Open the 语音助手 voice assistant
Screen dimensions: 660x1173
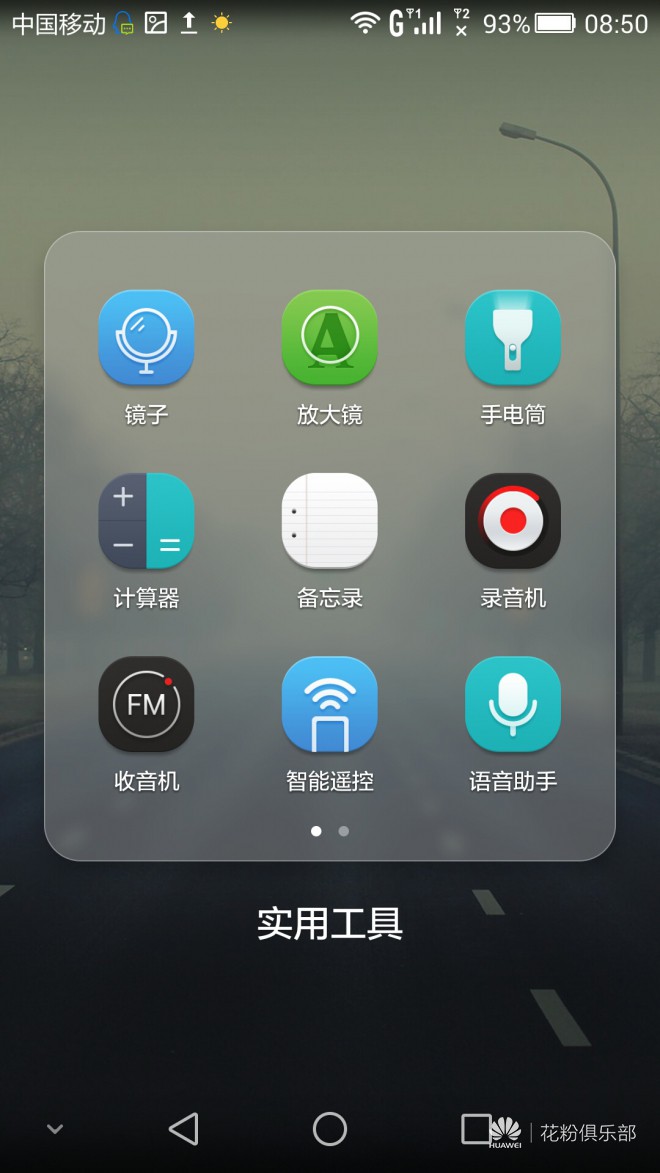coord(513,704)
